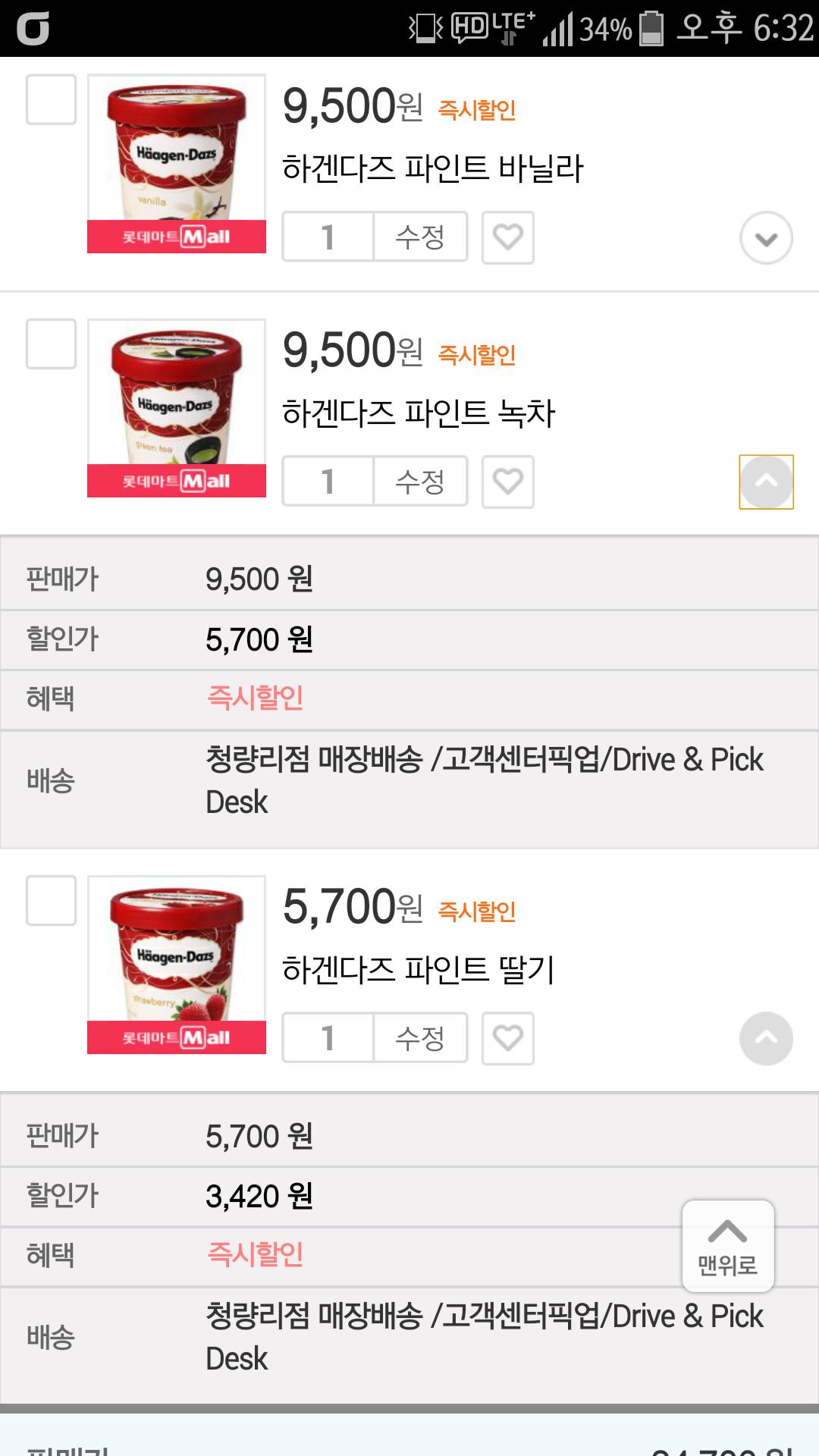This screenshot has height=1456, width=819.
Task: Tap 수정 for the 딸기 quantity
Action: click(x=420, y=1038)
